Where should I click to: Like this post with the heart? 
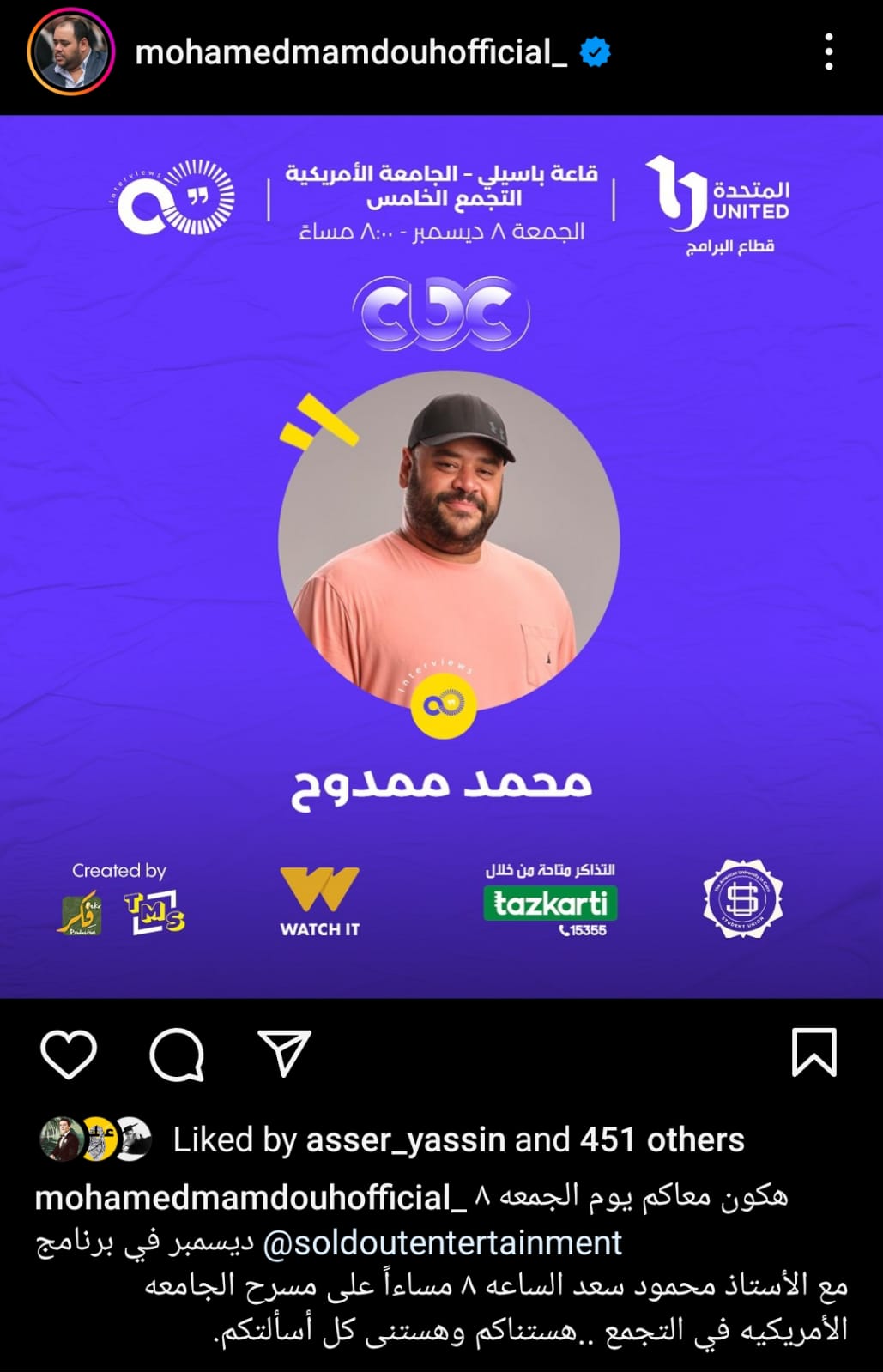pos(69,1053)
